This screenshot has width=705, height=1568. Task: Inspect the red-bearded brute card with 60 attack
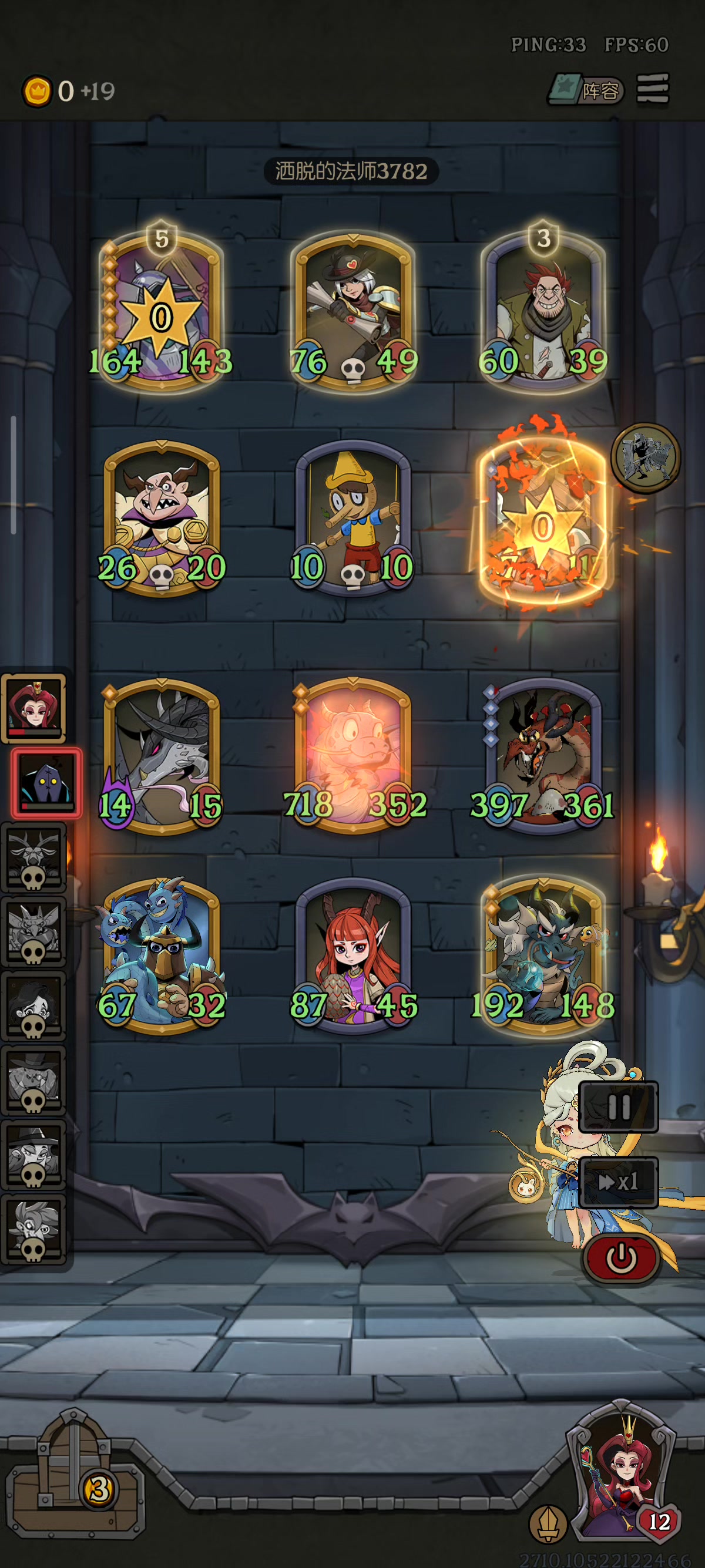coord(543,311)
